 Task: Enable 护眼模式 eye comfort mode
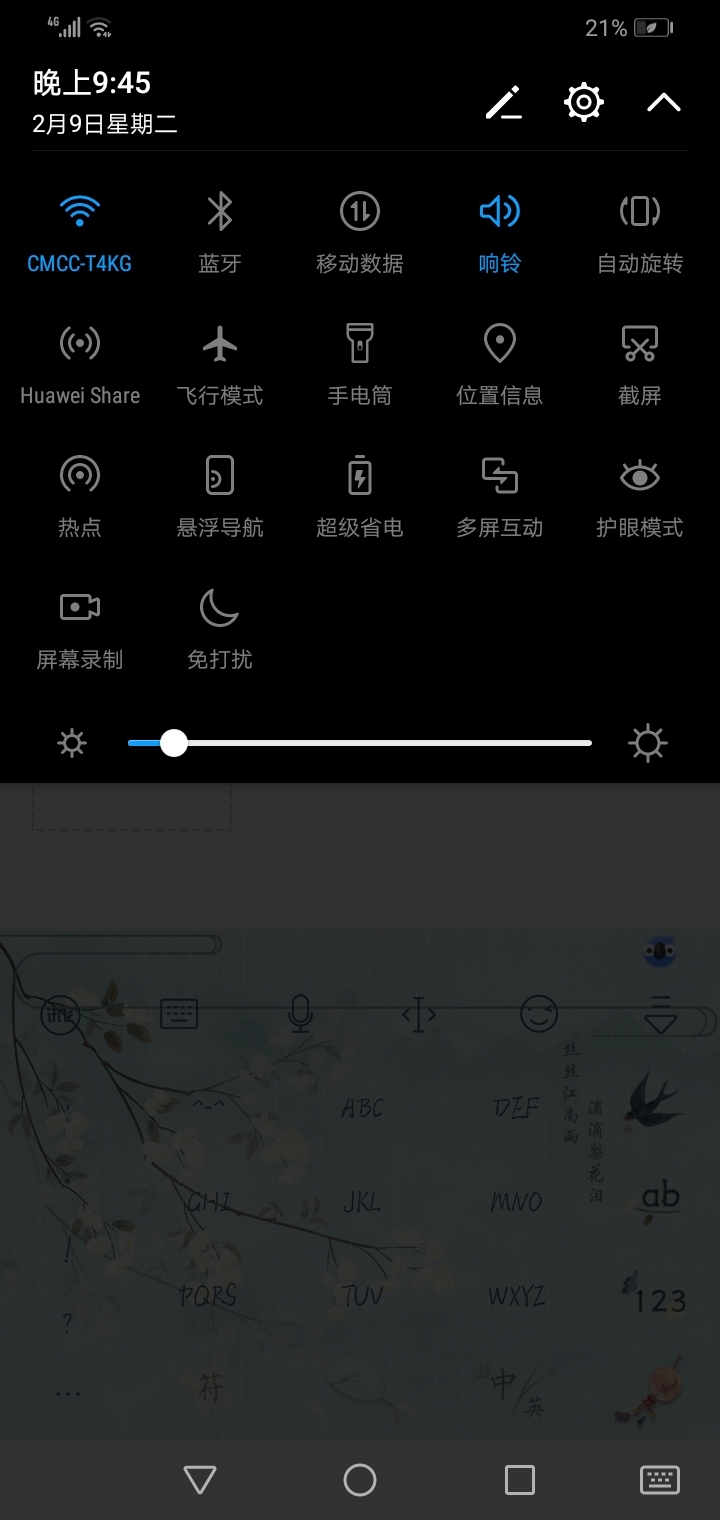pyautogui.click(x=640, y=499)
